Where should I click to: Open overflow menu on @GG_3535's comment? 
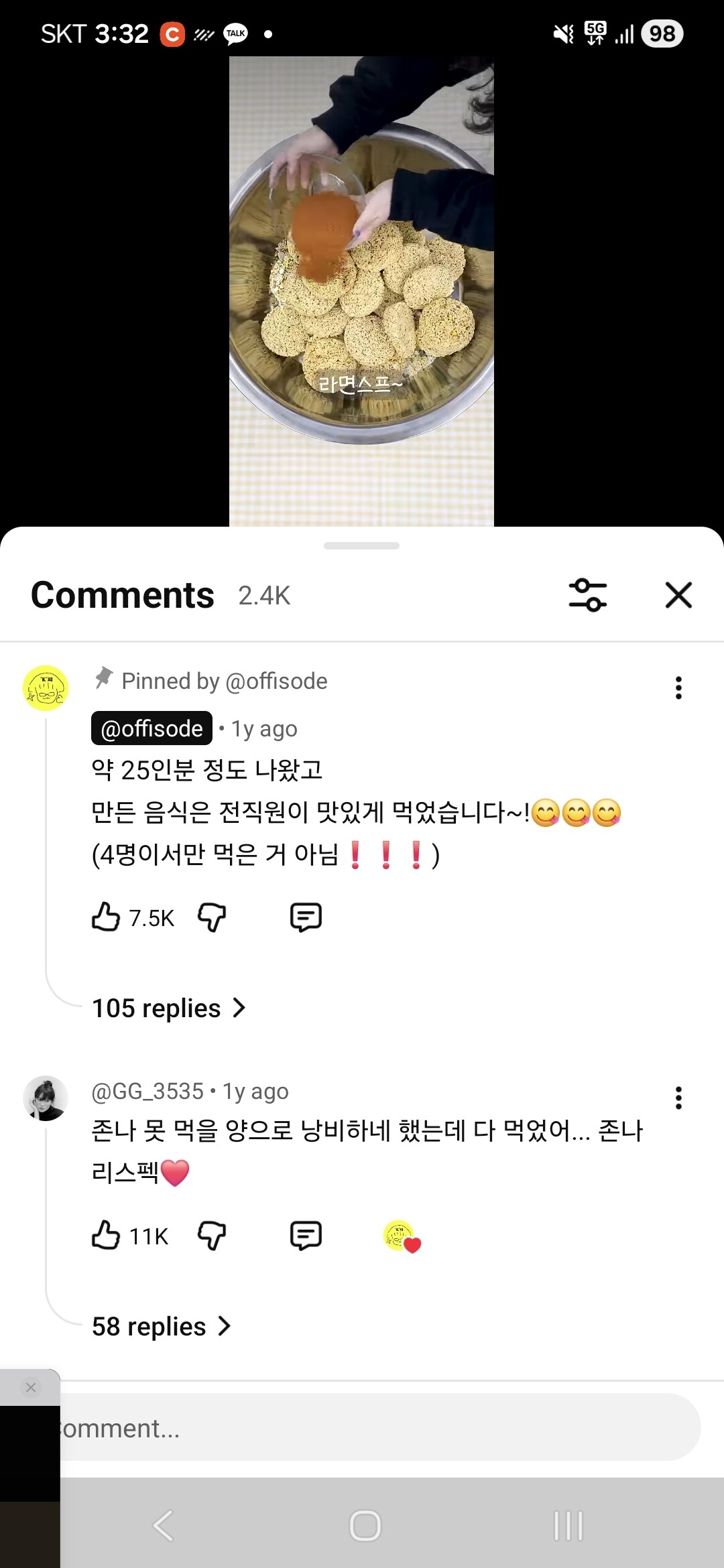coord(678,1098)
